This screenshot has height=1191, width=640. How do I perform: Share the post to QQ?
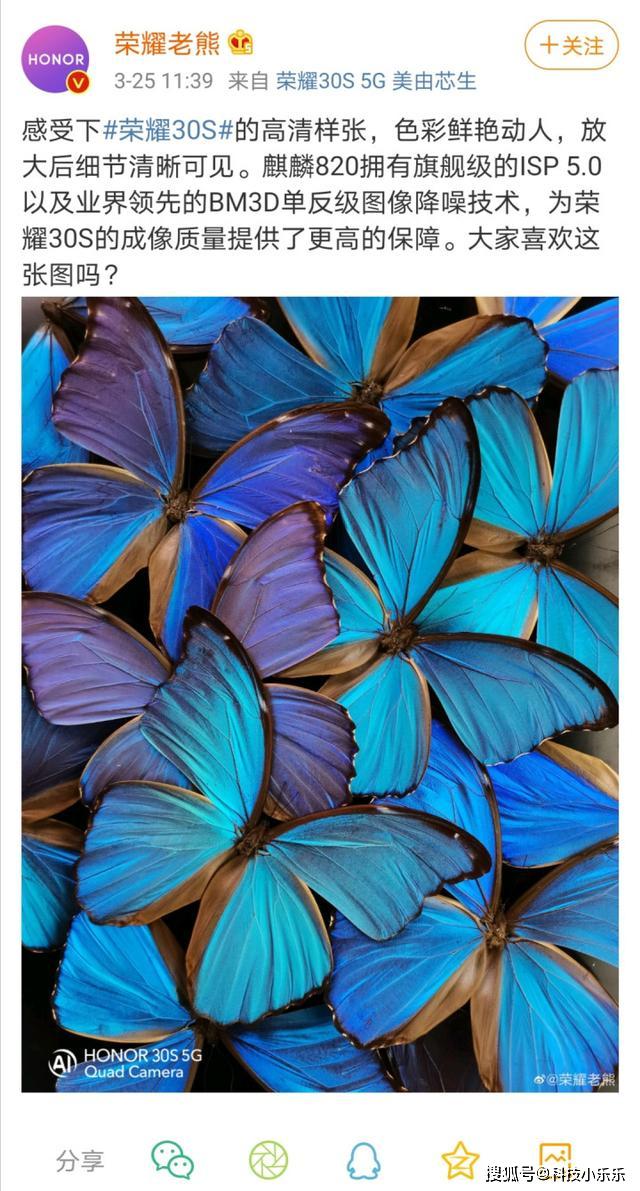tap(364, 1160)
